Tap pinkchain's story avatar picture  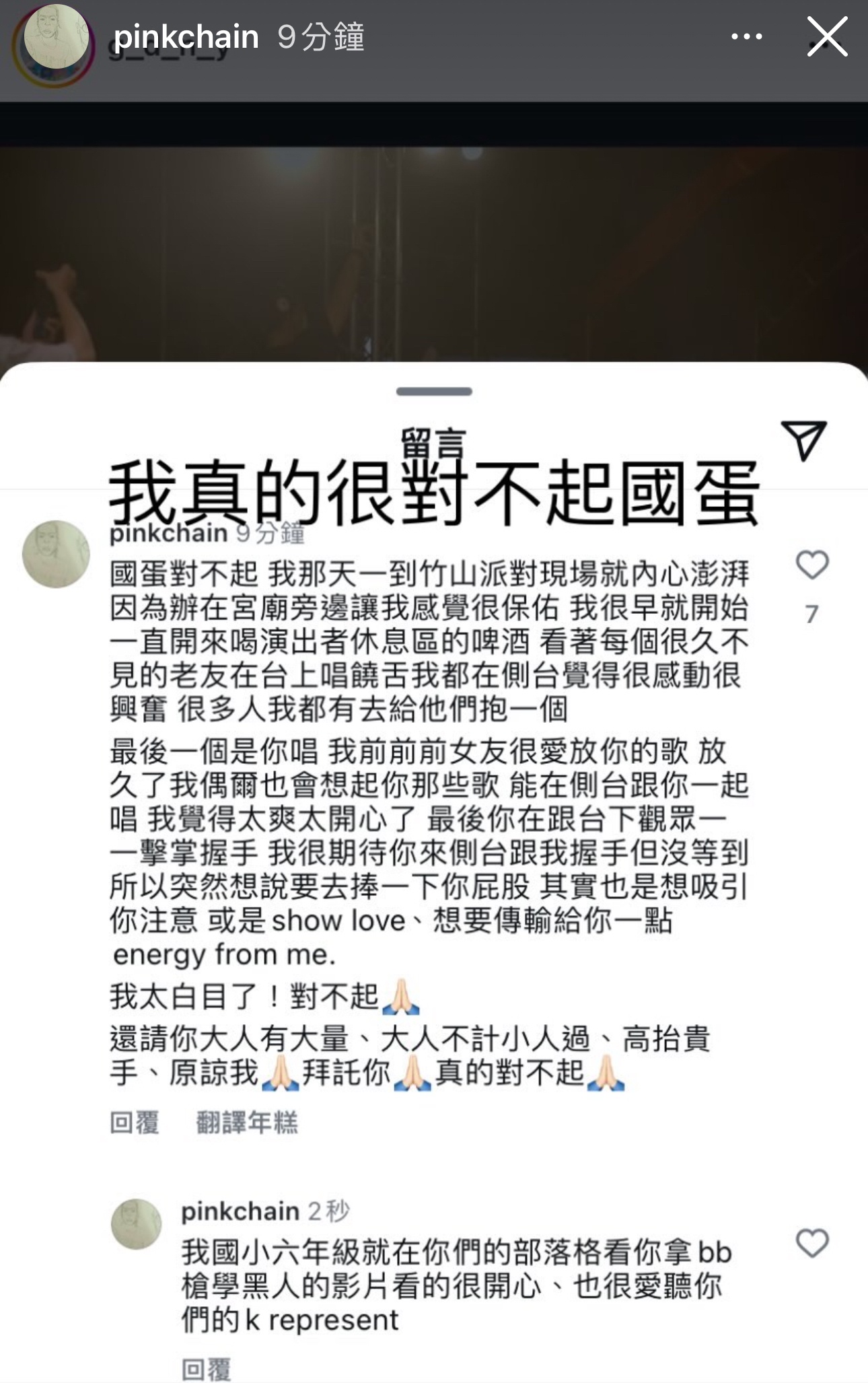(55, 38)
